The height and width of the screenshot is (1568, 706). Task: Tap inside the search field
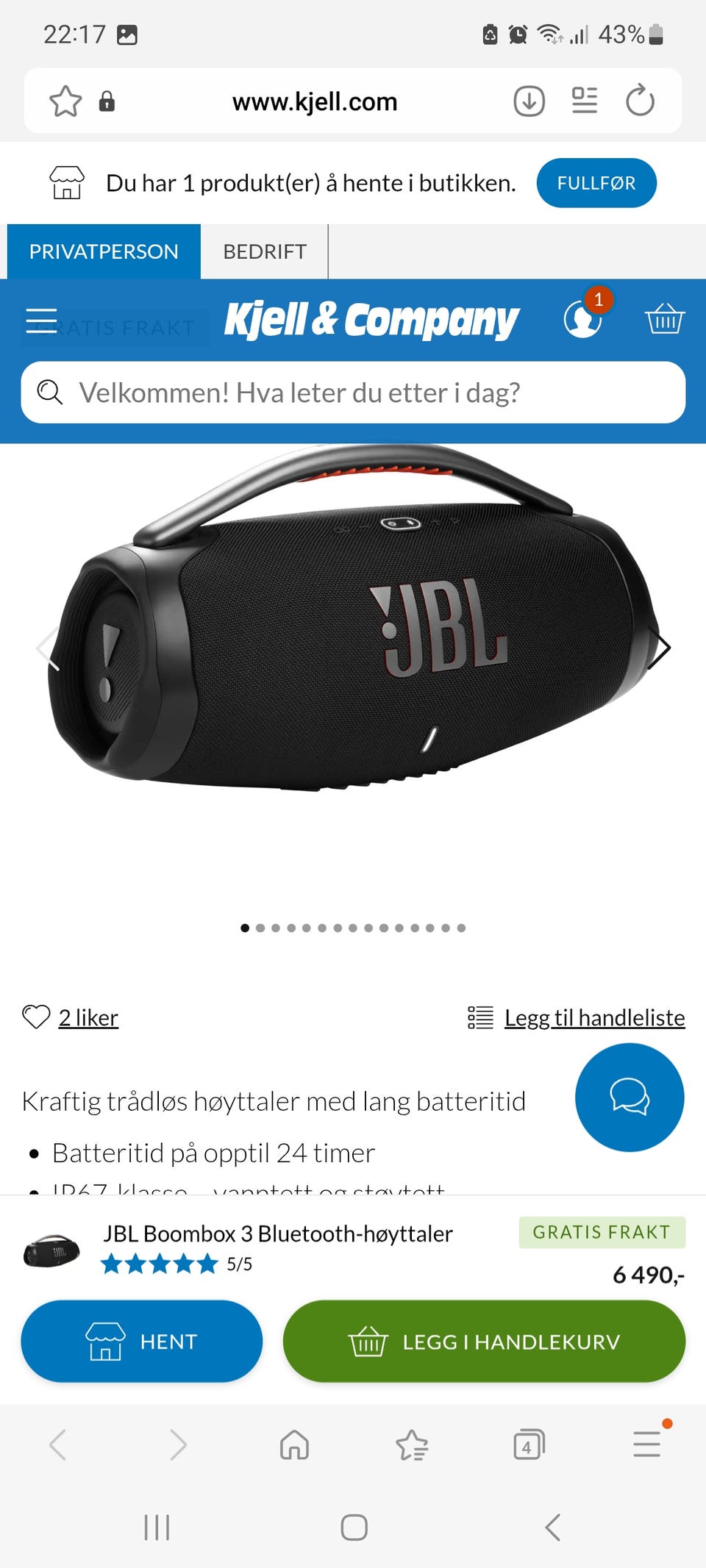pyautogui.click(x=353, y=393)
